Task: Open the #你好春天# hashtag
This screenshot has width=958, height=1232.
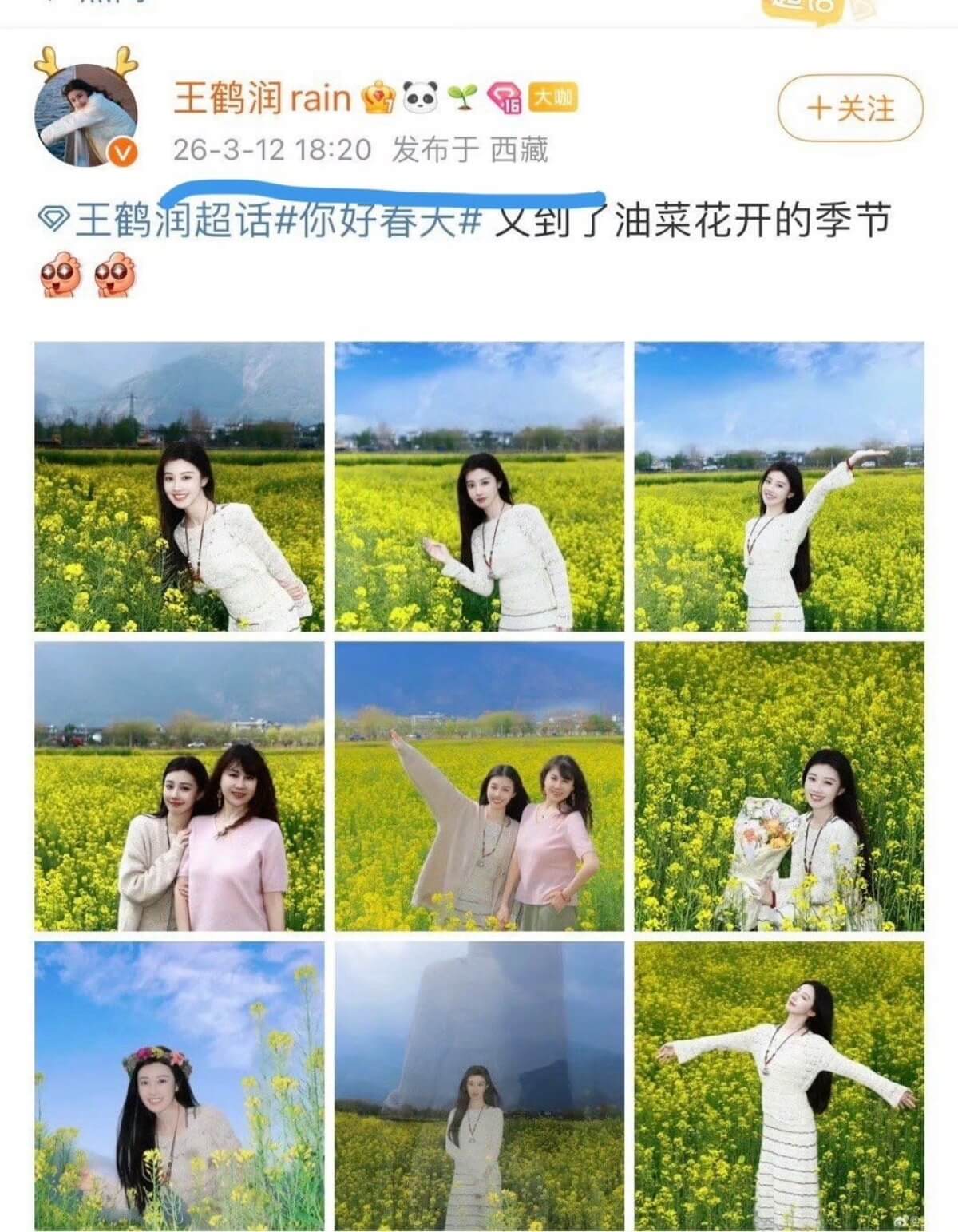Action: click(x=378, y=221)
